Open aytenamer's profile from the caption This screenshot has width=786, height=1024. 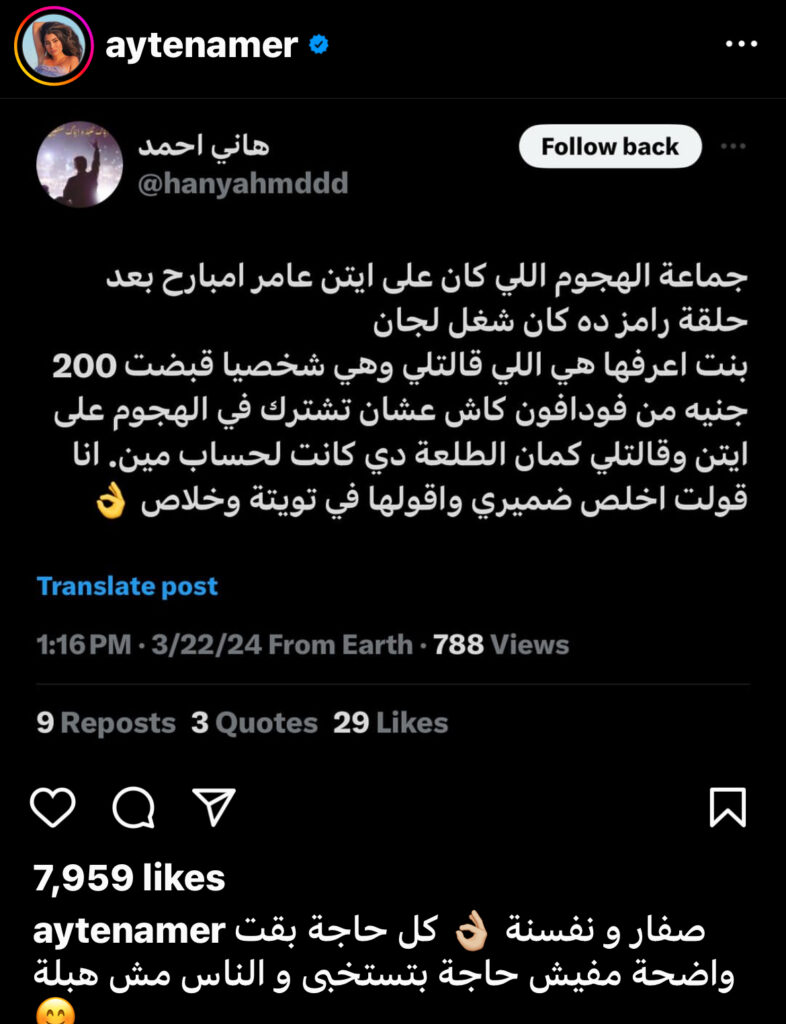[x=127, y=931]
